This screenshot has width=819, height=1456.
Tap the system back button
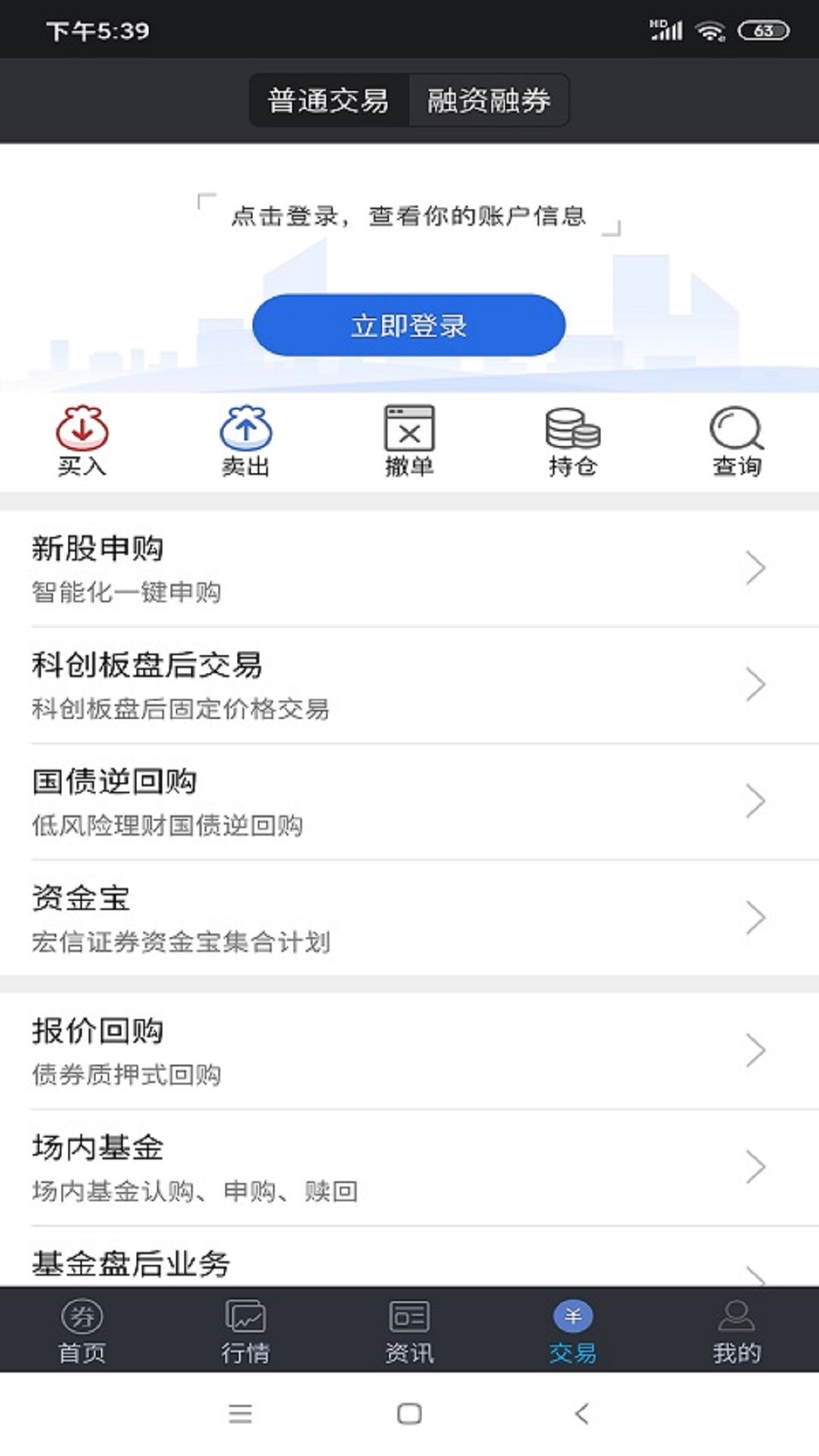(x=582, y=1414)
